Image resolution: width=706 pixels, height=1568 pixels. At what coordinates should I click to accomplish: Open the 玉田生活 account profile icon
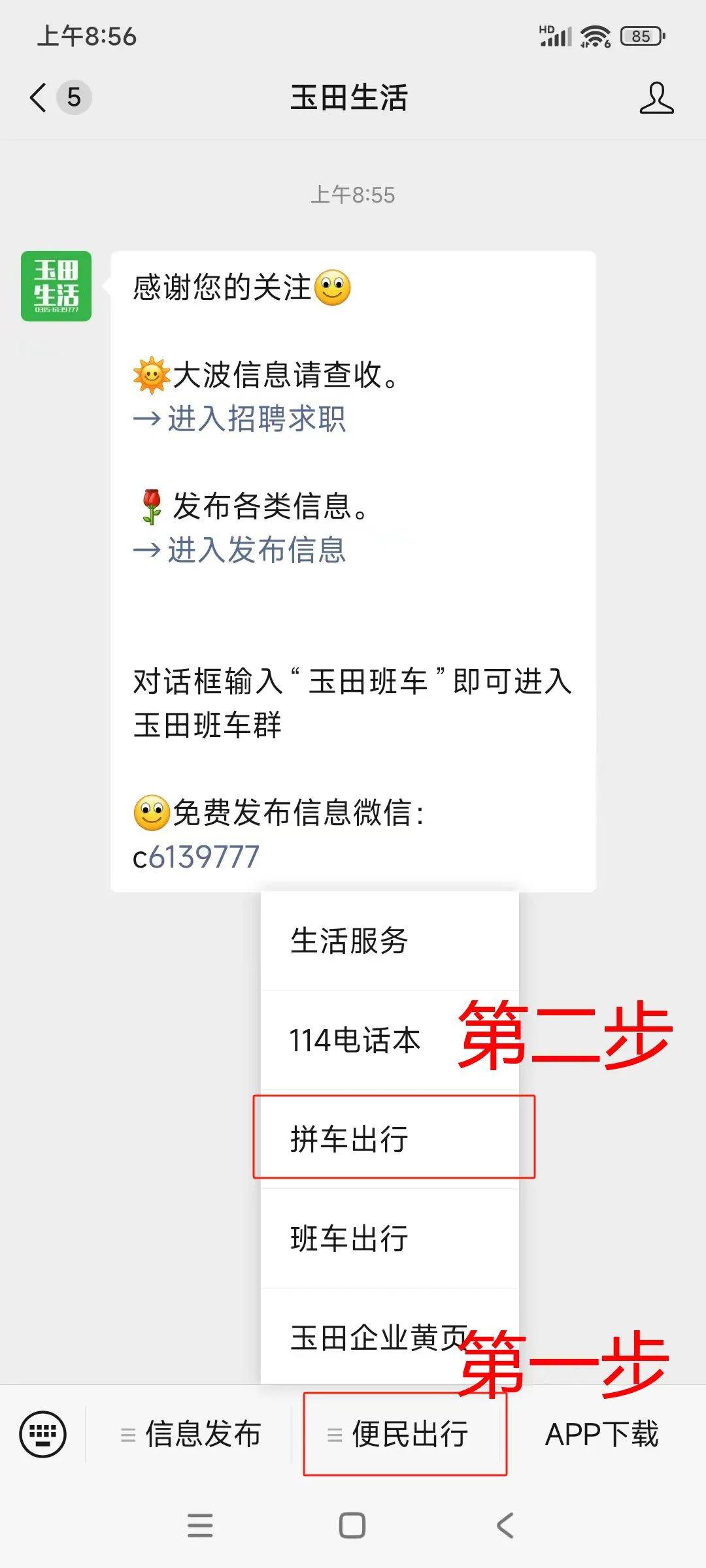coord(656,98)
